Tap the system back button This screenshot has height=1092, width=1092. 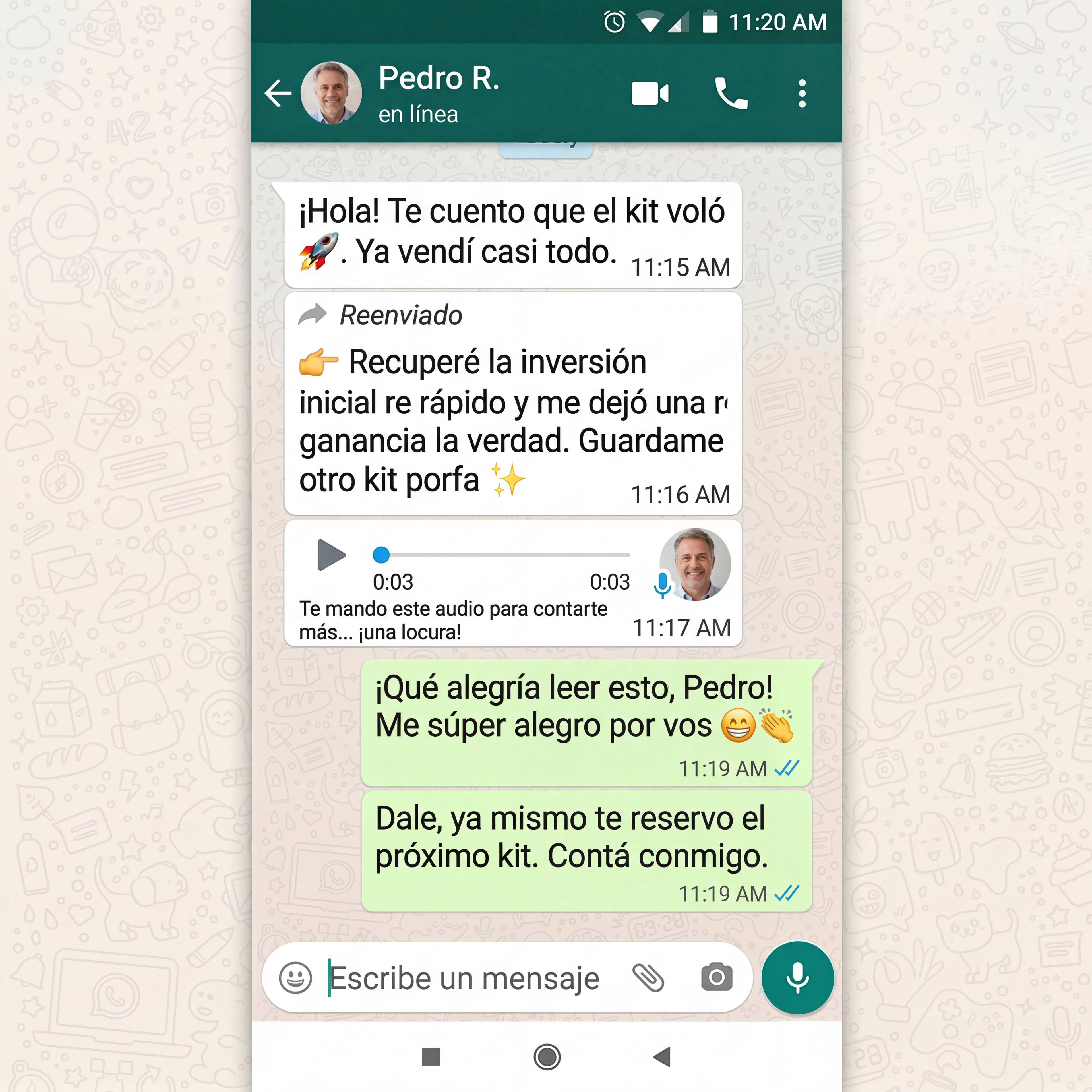(x=662, y=1056)
